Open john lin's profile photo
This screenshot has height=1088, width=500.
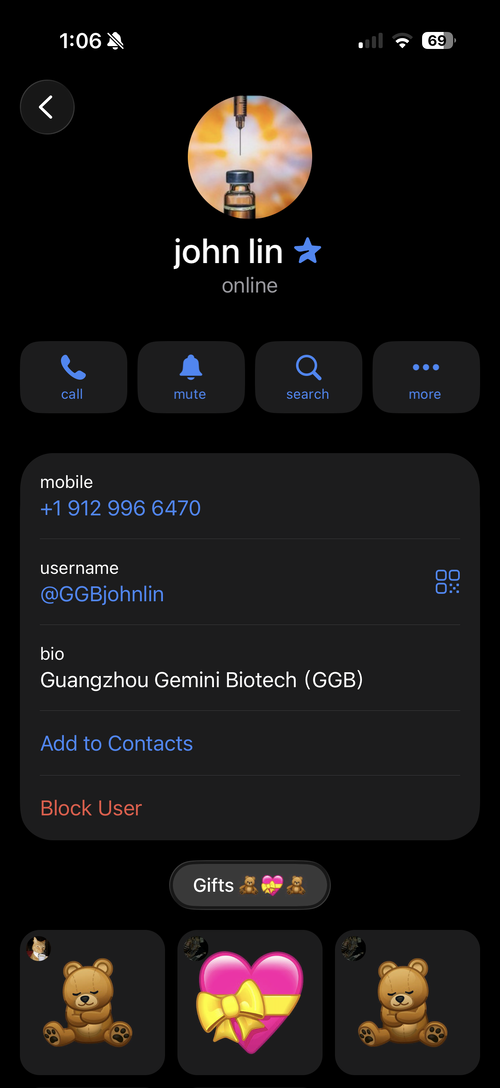tap(250, 157)
